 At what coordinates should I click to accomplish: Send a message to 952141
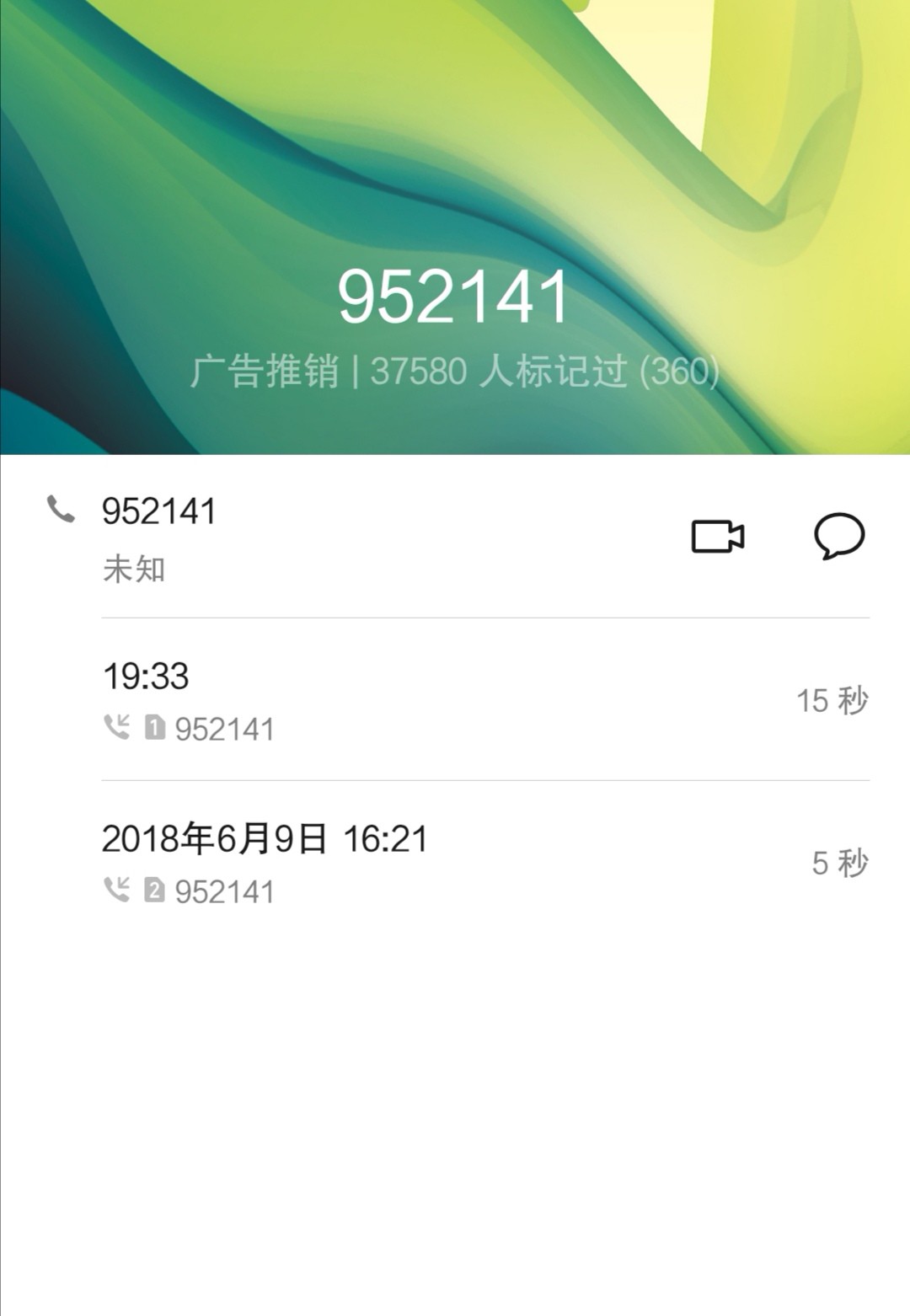pyautogui.click(x=839, y=536)
